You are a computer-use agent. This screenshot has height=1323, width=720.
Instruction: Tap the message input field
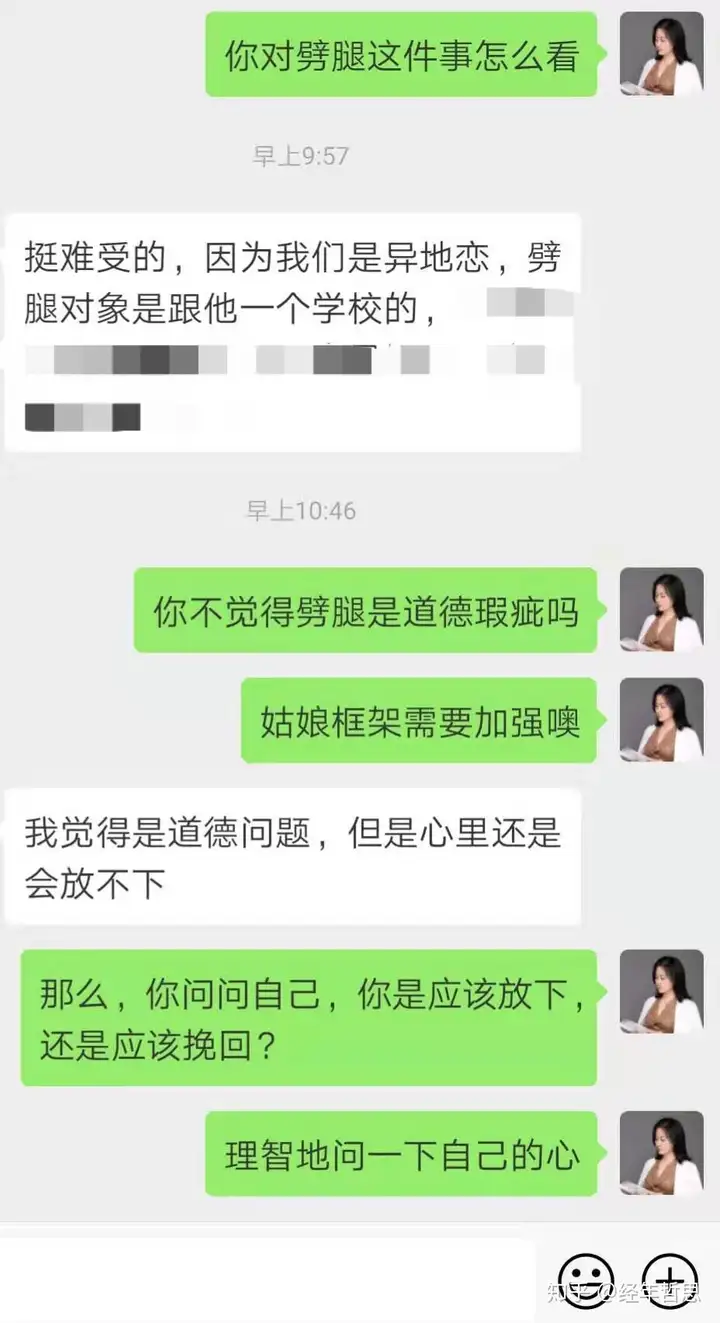tap(268, 1279)
